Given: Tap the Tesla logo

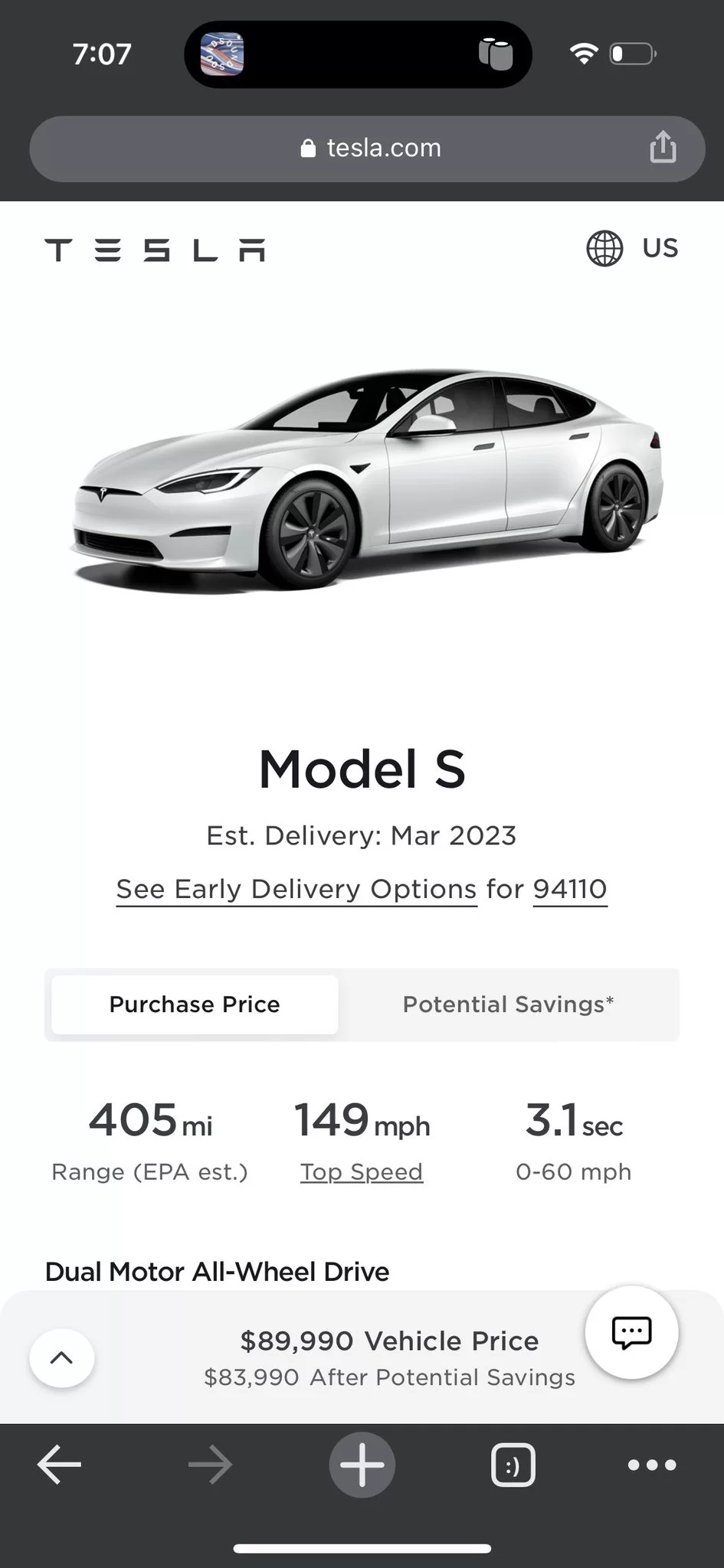Looking at the screenshot, I should point(156,250).
